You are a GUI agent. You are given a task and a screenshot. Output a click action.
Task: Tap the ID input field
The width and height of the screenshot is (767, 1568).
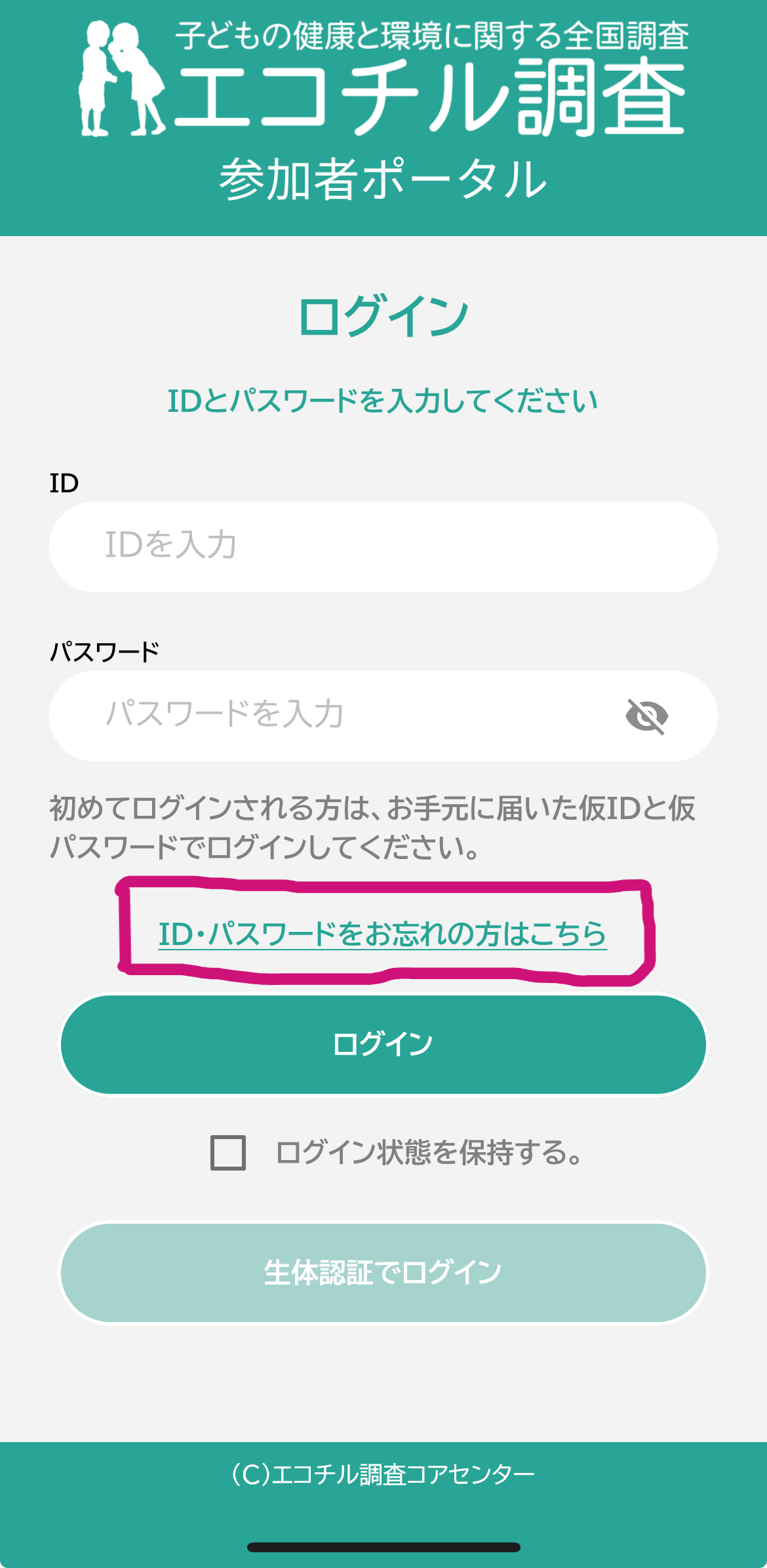point(383,546)
